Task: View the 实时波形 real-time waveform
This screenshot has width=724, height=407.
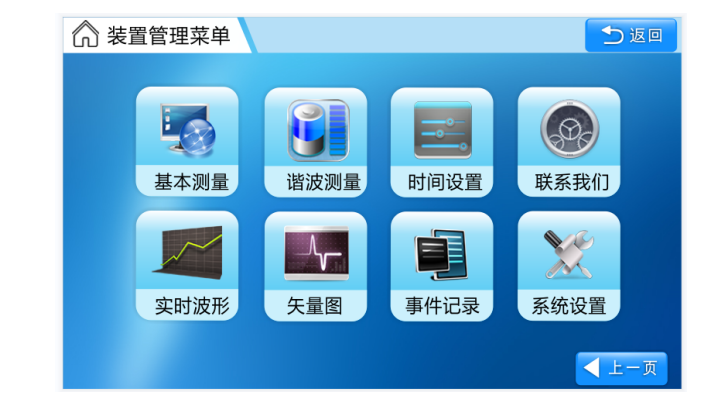Action: pos(188,265)
